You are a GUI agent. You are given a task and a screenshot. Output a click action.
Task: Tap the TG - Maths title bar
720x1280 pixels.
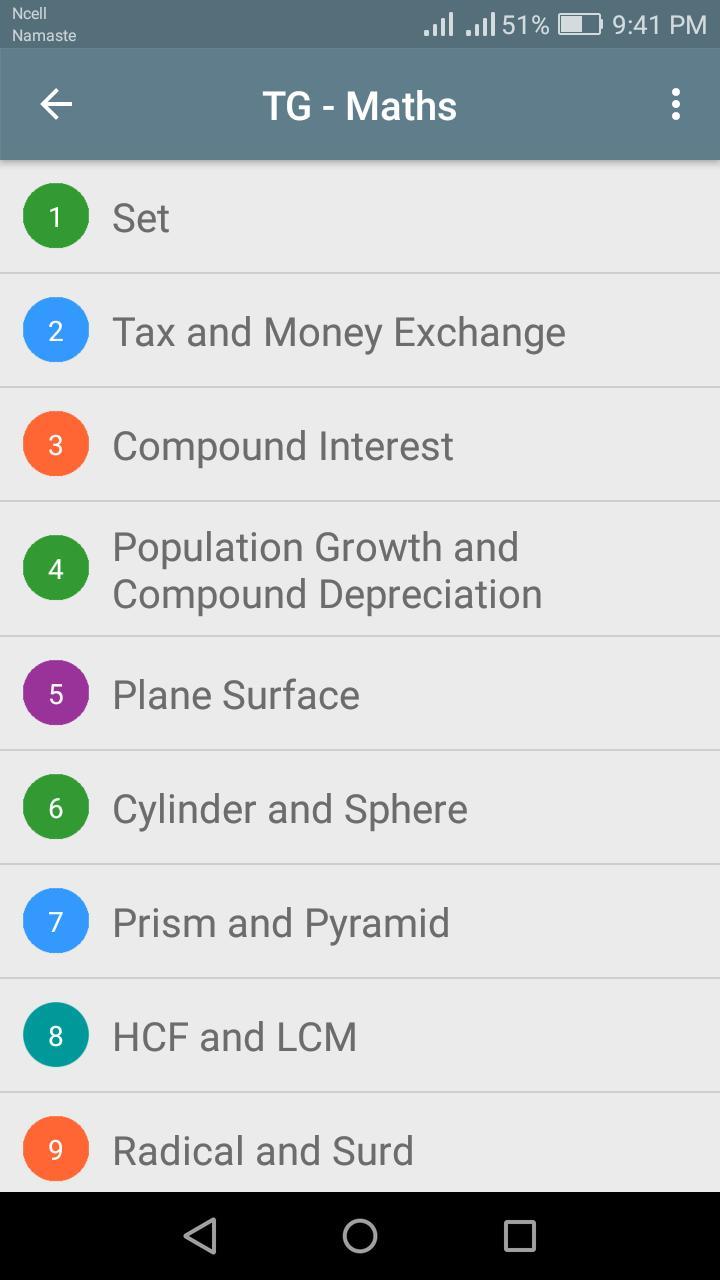point(360,104)
